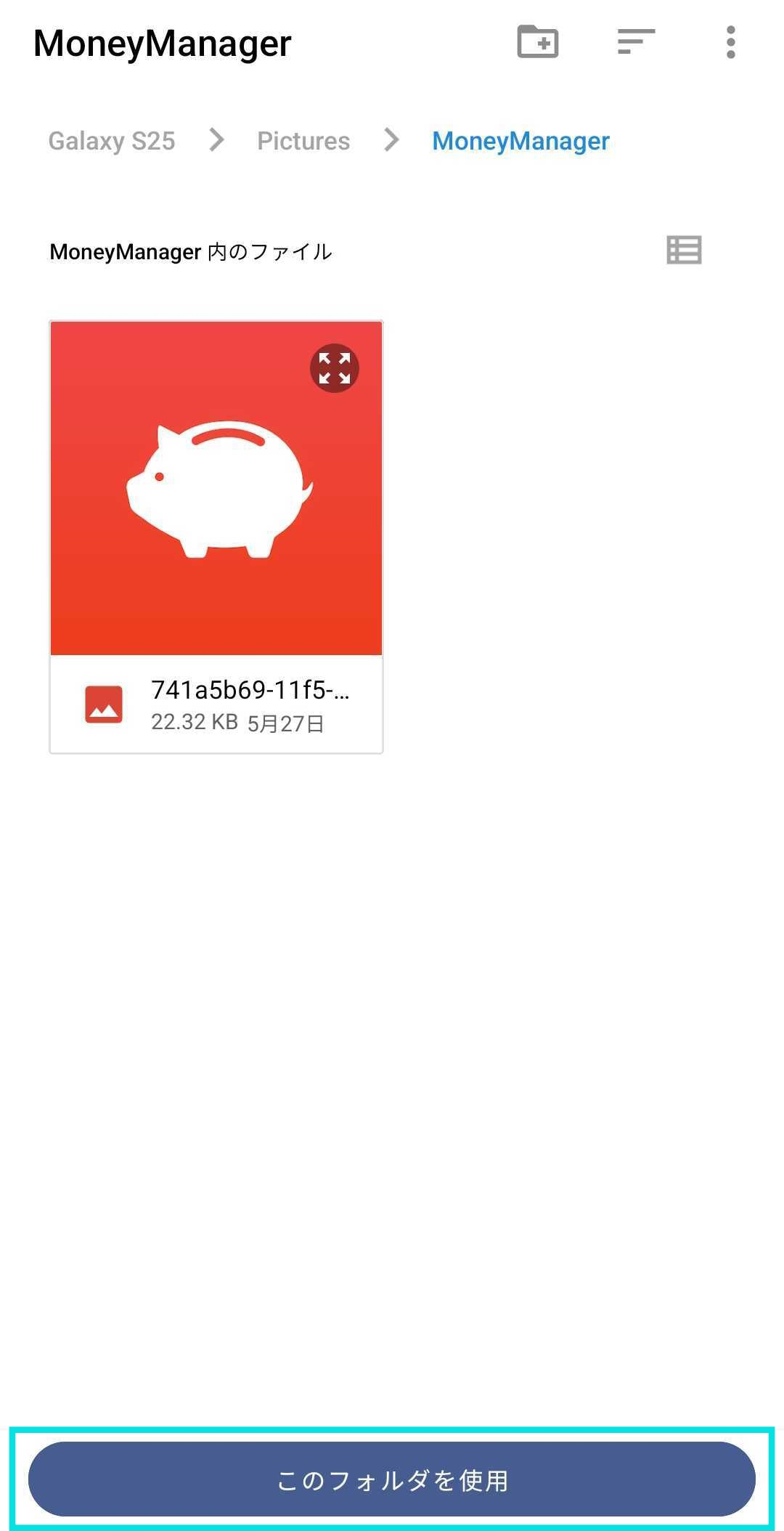Tap このフォルダを使用 button
Viewport: 784px width, 1531px height.
pos(392,1479)
